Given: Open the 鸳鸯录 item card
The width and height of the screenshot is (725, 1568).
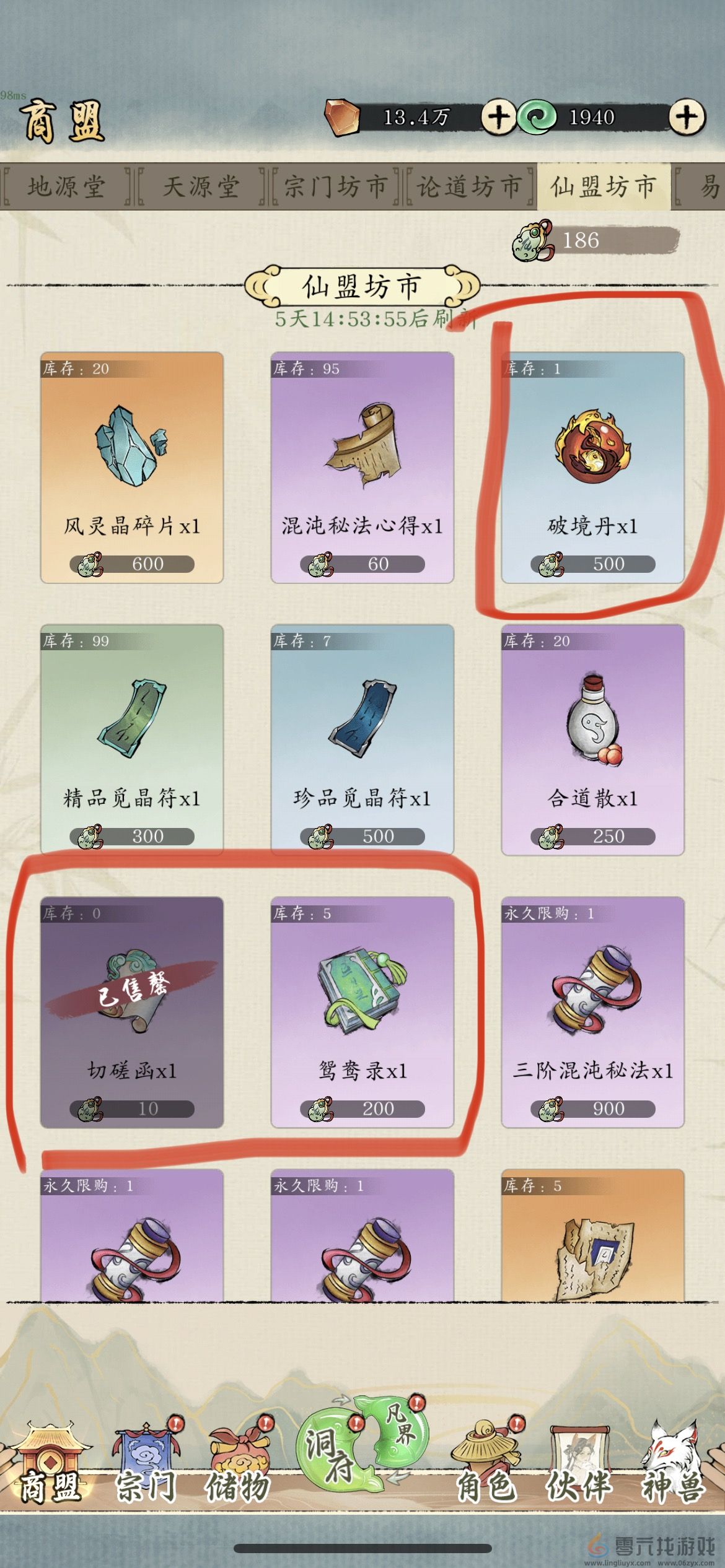Looking at the screenshot, I should click(362, 1013).
